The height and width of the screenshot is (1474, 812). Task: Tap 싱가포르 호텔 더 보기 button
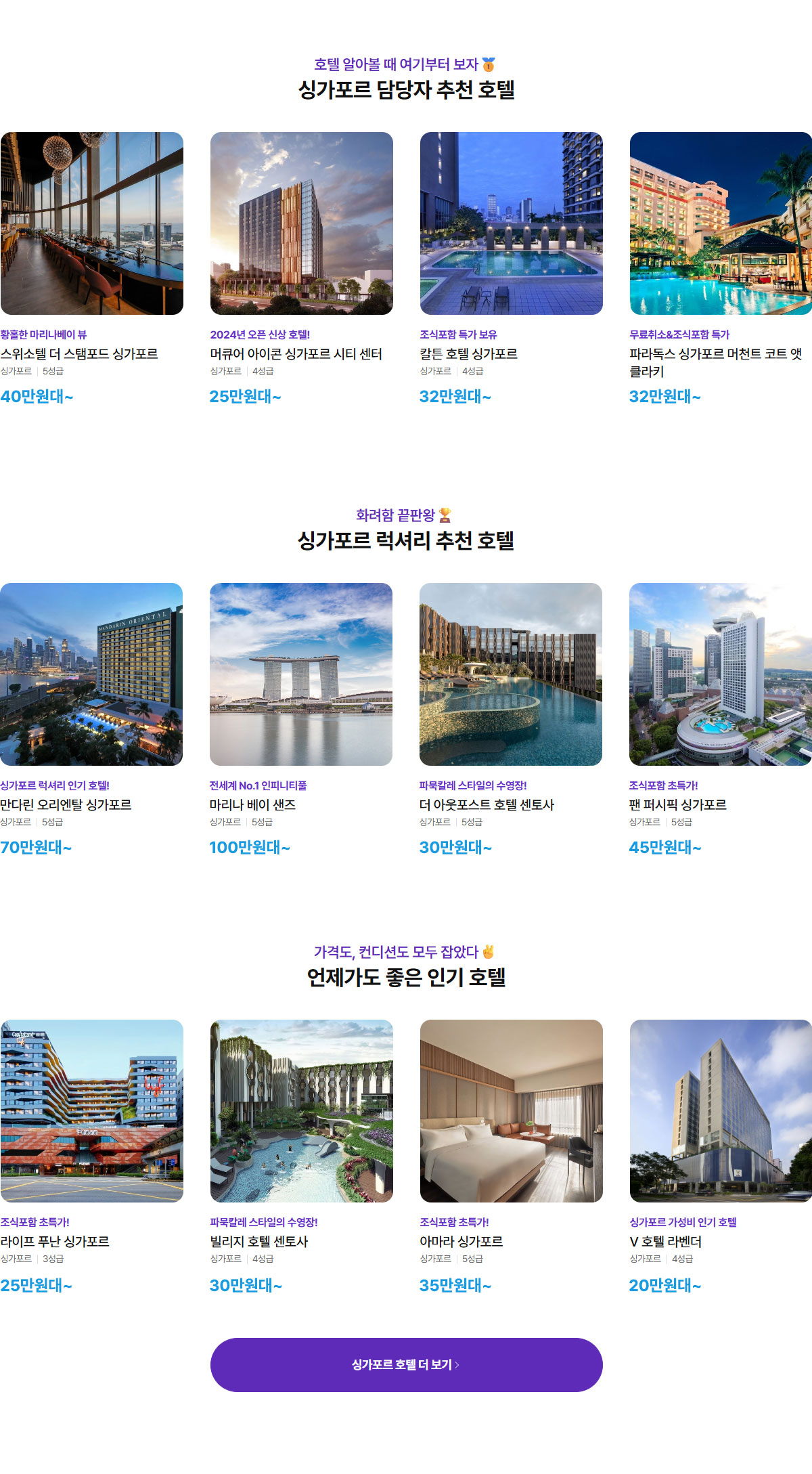click(x=406, y=1364)
